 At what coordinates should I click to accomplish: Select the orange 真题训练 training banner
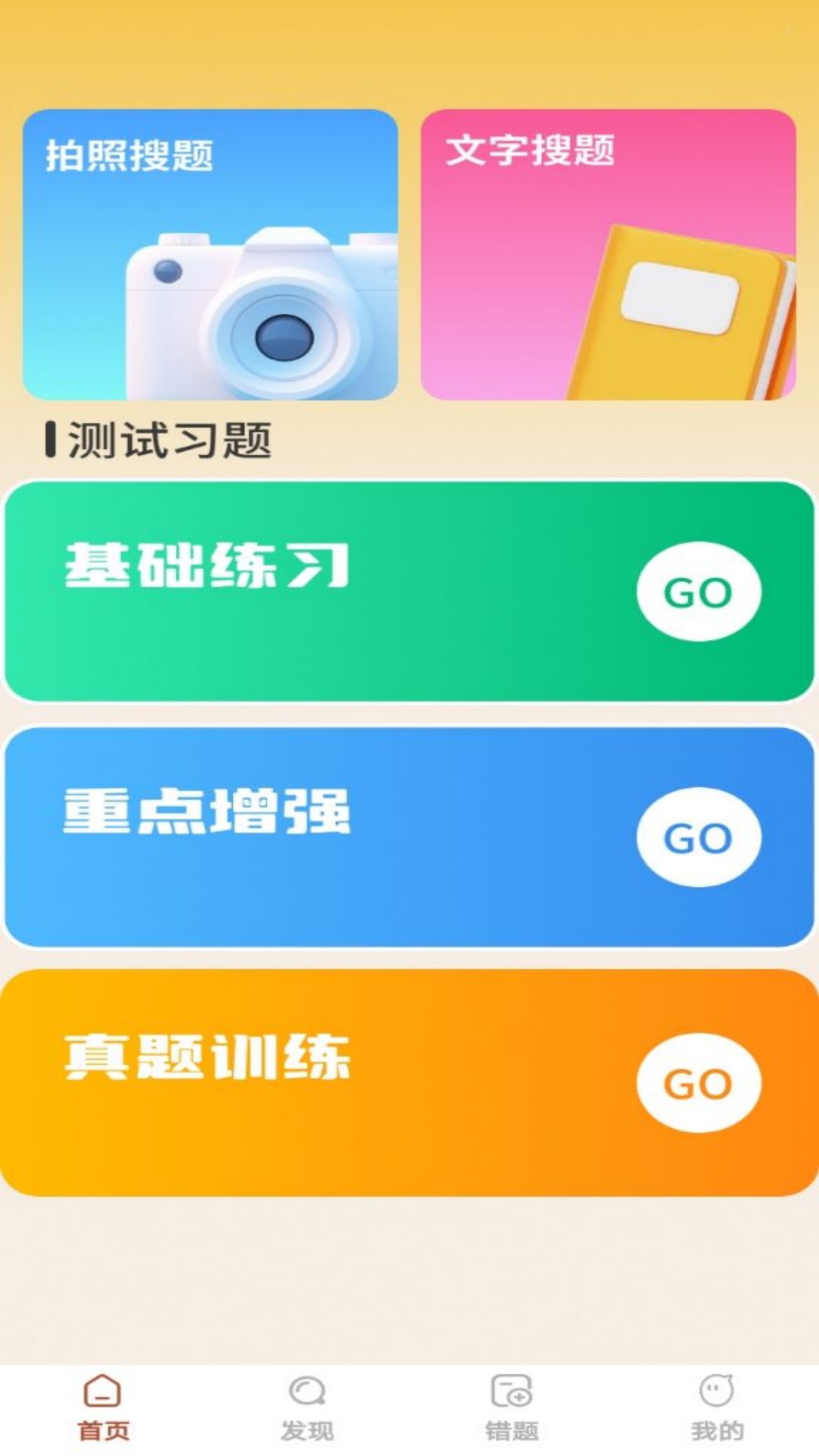pos(409,1083)
